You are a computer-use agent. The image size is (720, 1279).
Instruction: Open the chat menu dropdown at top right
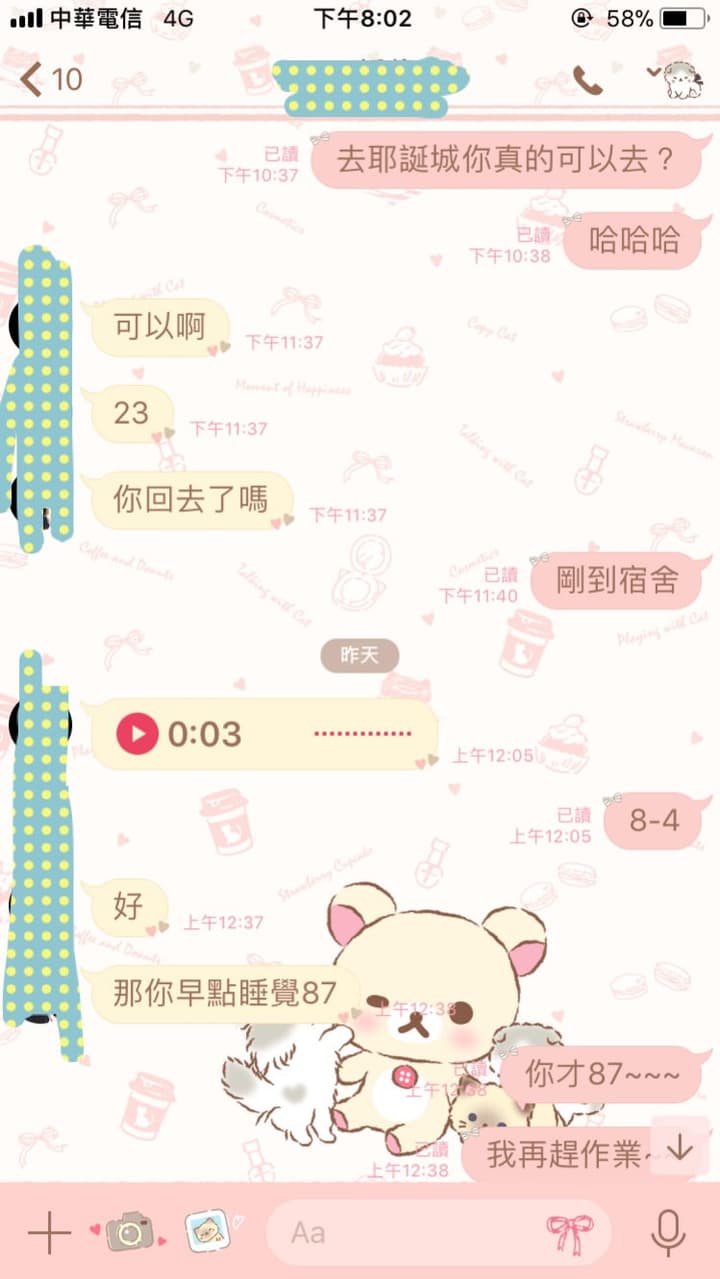[676, 80]
